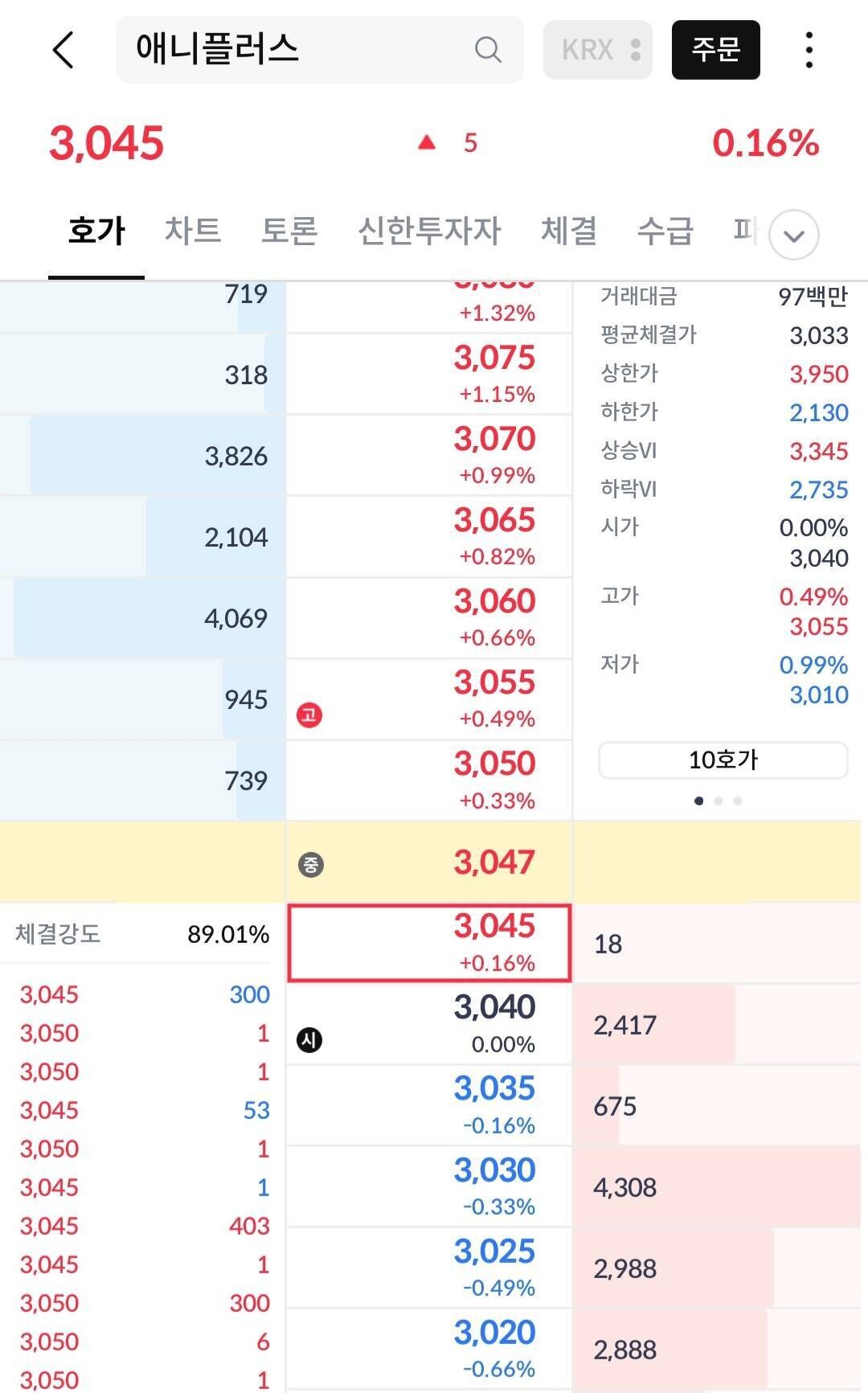868x1393 pixels.
Task: Tap the 중 badge next to 3,047
Action: [x=311, y=866]
